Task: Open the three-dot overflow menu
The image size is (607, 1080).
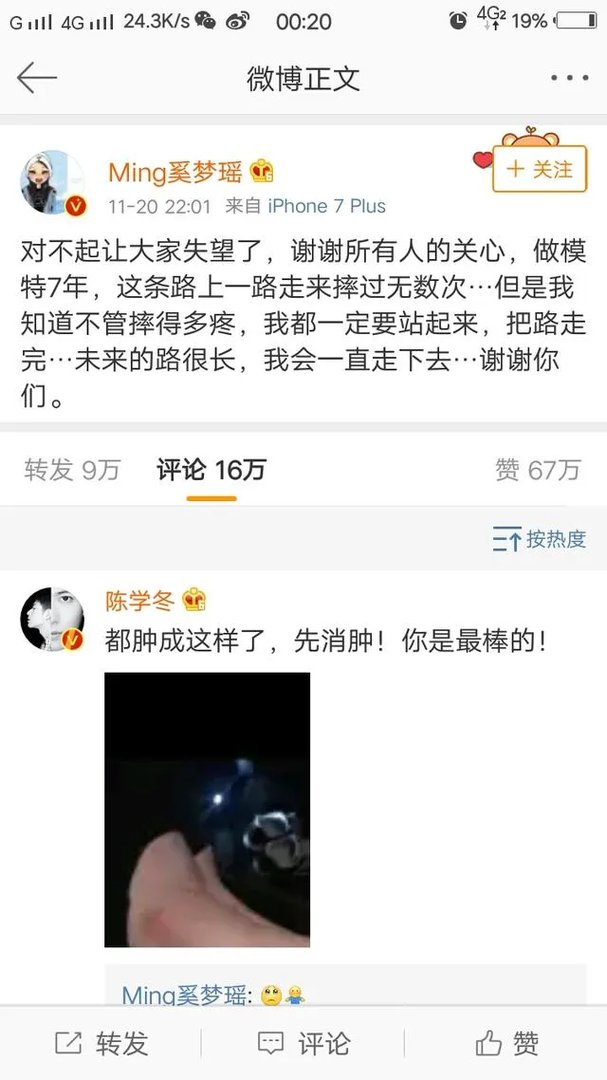Action: click(569, 78)
